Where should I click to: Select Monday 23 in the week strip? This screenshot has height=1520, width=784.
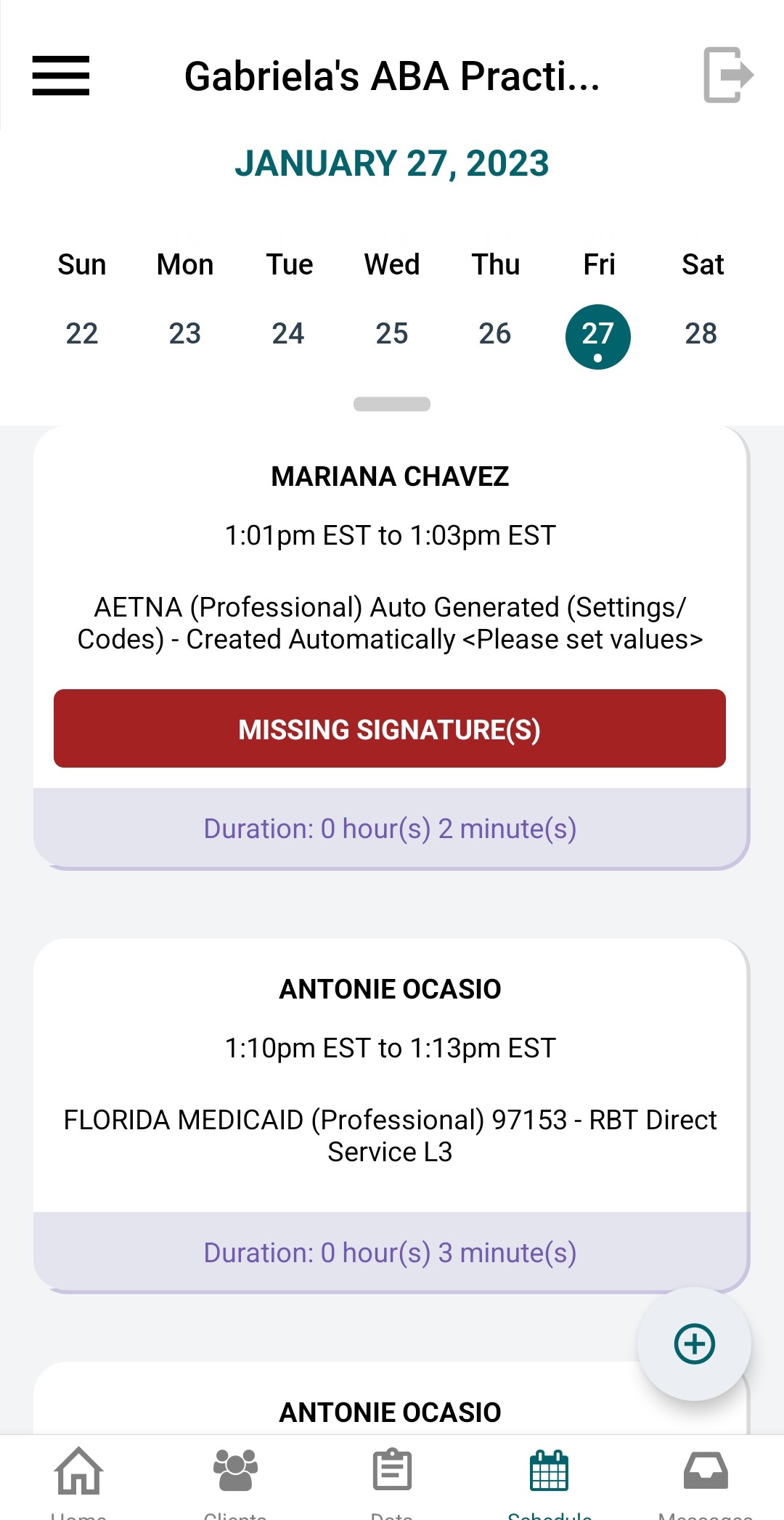(x=185, y=333)
